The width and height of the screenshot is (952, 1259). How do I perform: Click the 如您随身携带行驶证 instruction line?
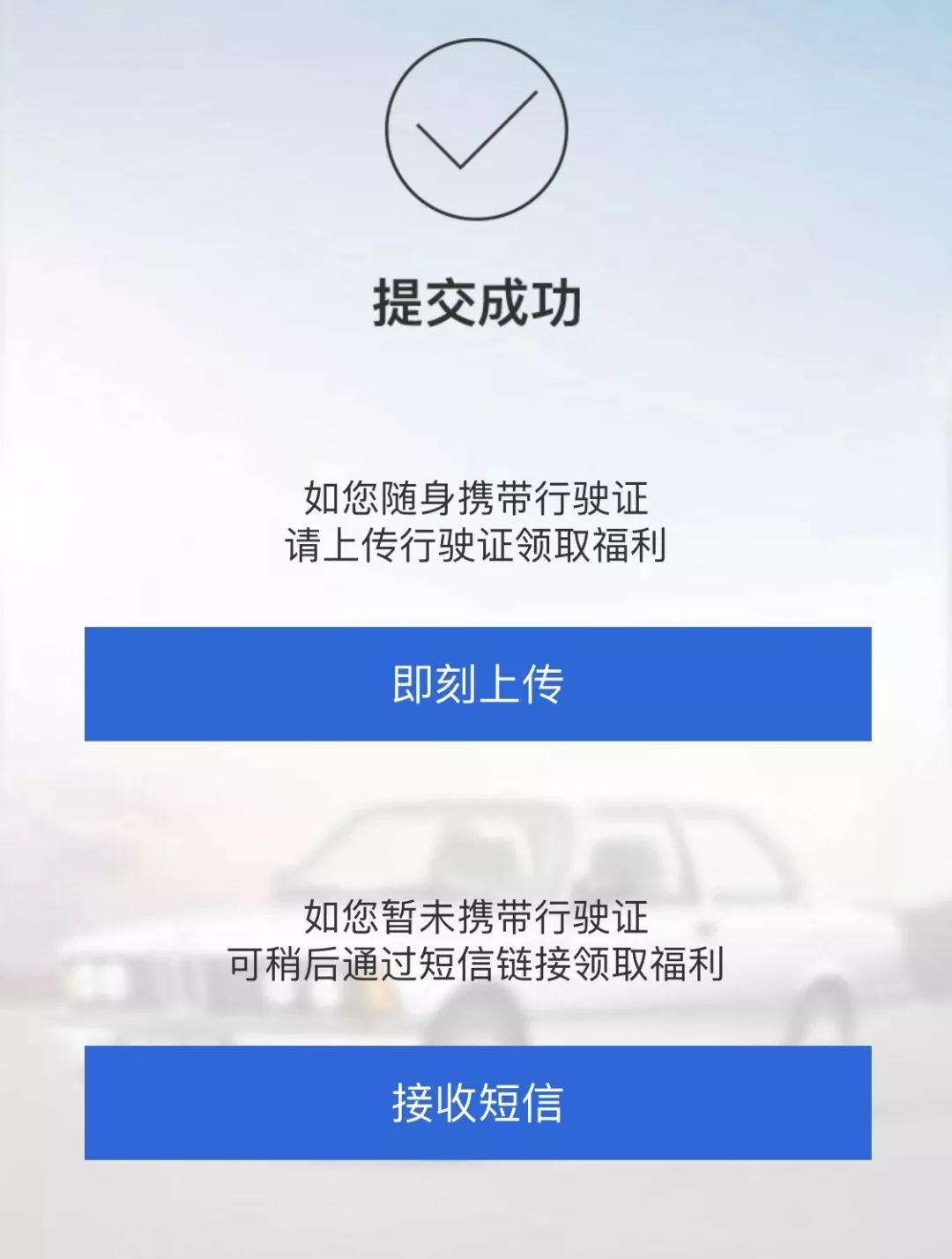pos(476,498)
